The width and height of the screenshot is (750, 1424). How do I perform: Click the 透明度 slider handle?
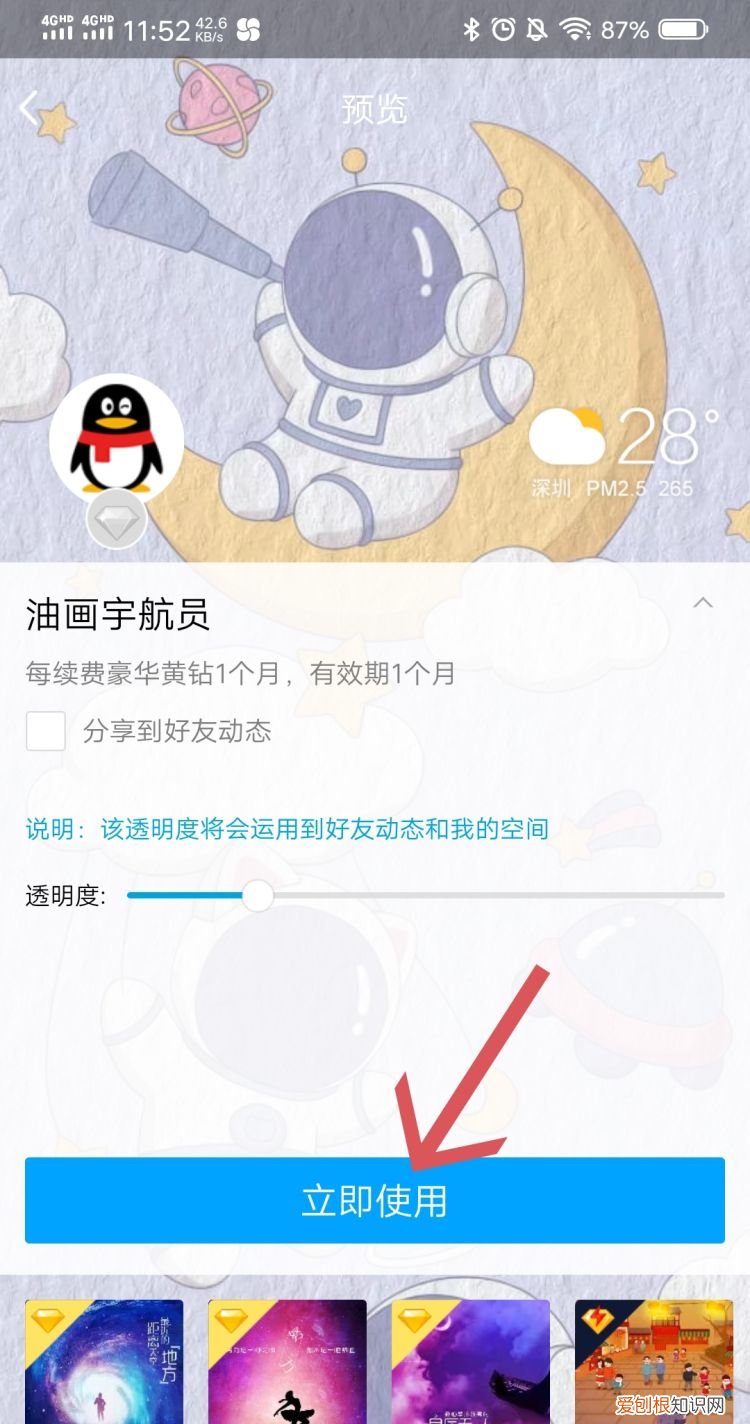click(257, 895)
